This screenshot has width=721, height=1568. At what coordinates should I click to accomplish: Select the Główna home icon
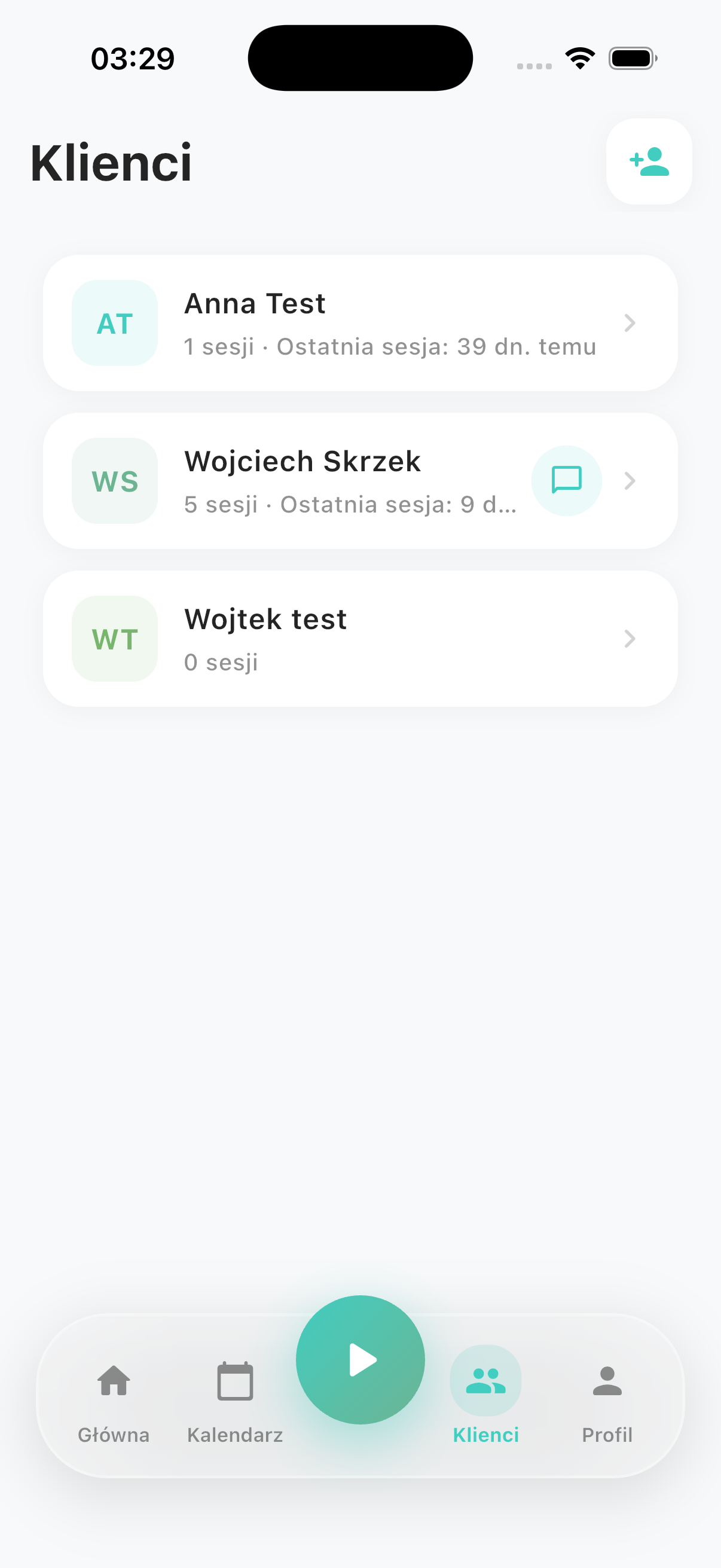(114, 1383)
